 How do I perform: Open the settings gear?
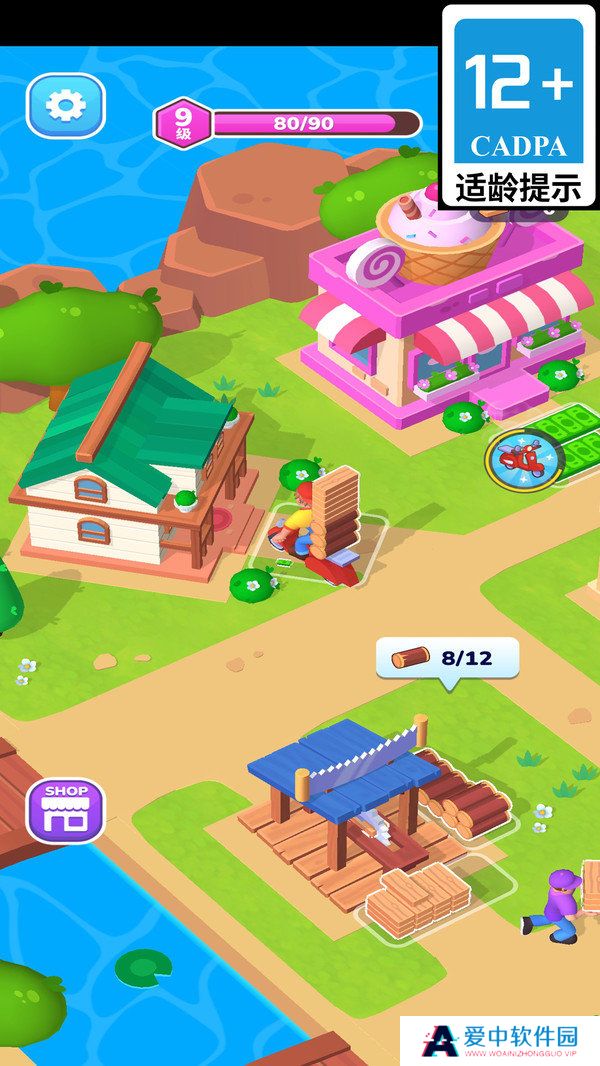[x=65, y=105]
